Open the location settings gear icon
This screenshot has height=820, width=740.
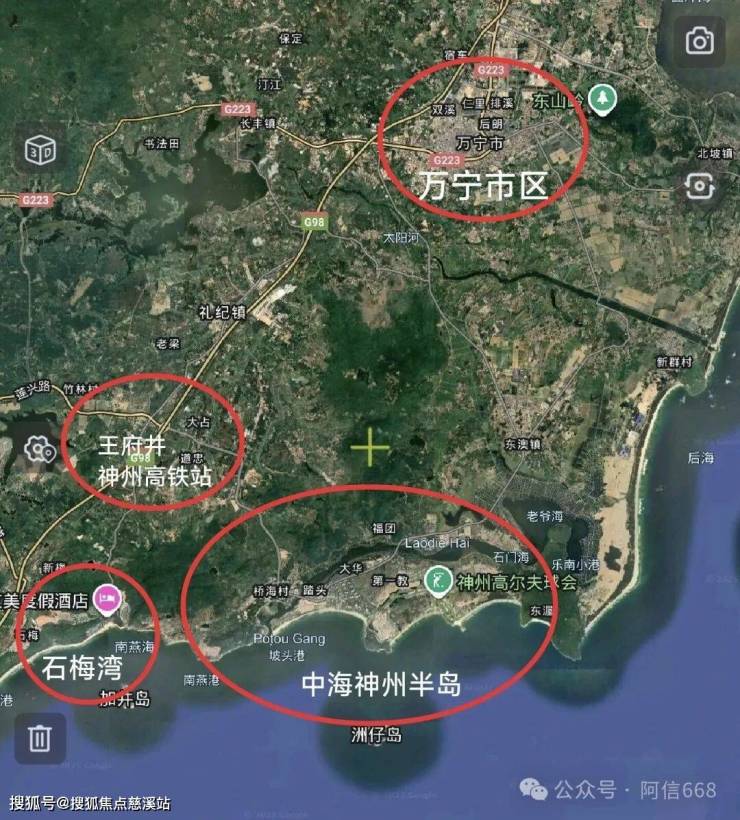[x=40, y=449]
